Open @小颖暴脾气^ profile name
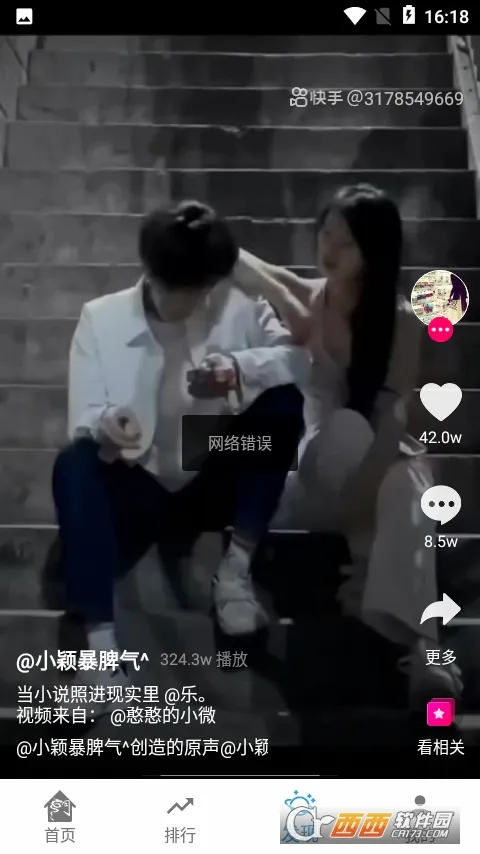Screen dimensions: 480x854 (82, 661)
